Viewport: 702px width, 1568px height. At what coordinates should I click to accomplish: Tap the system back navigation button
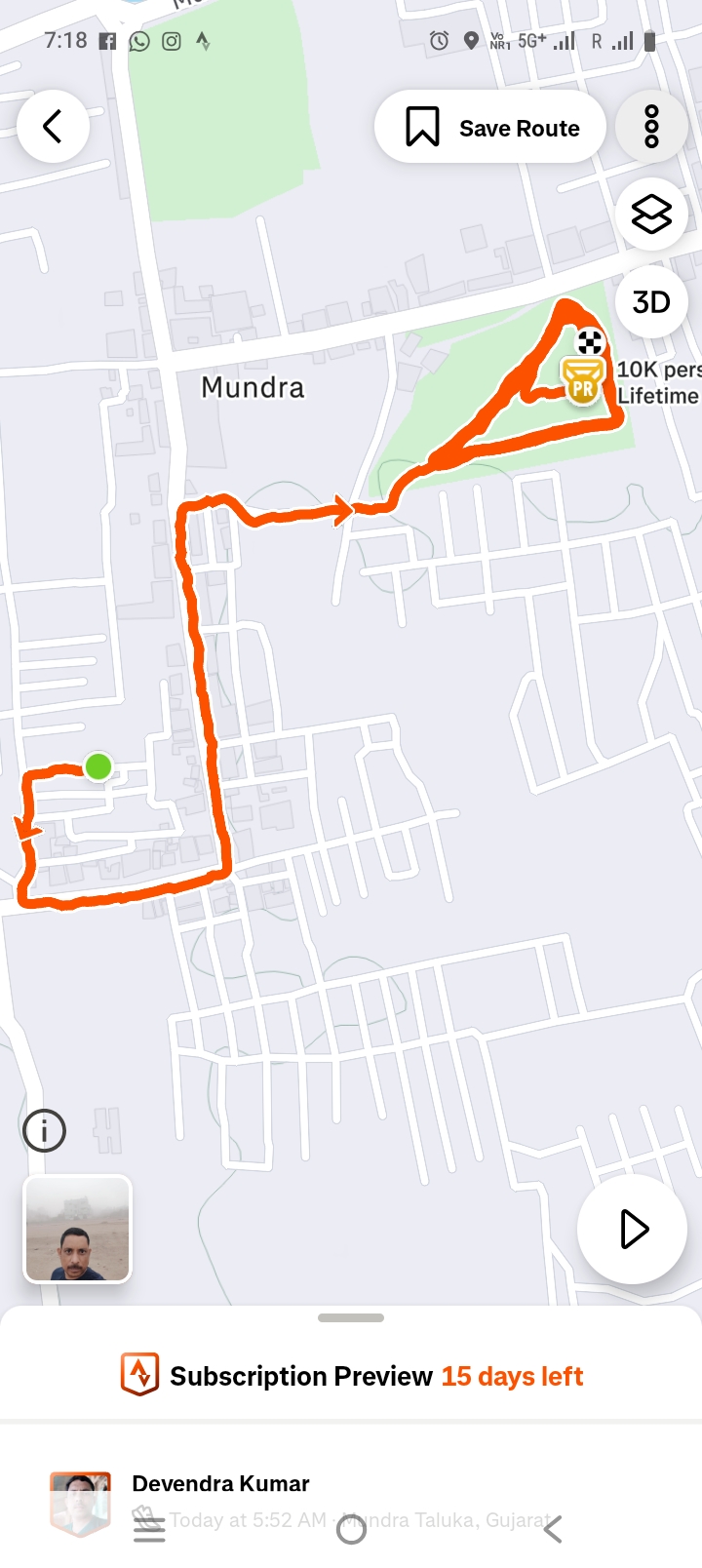click(553, 1530)
